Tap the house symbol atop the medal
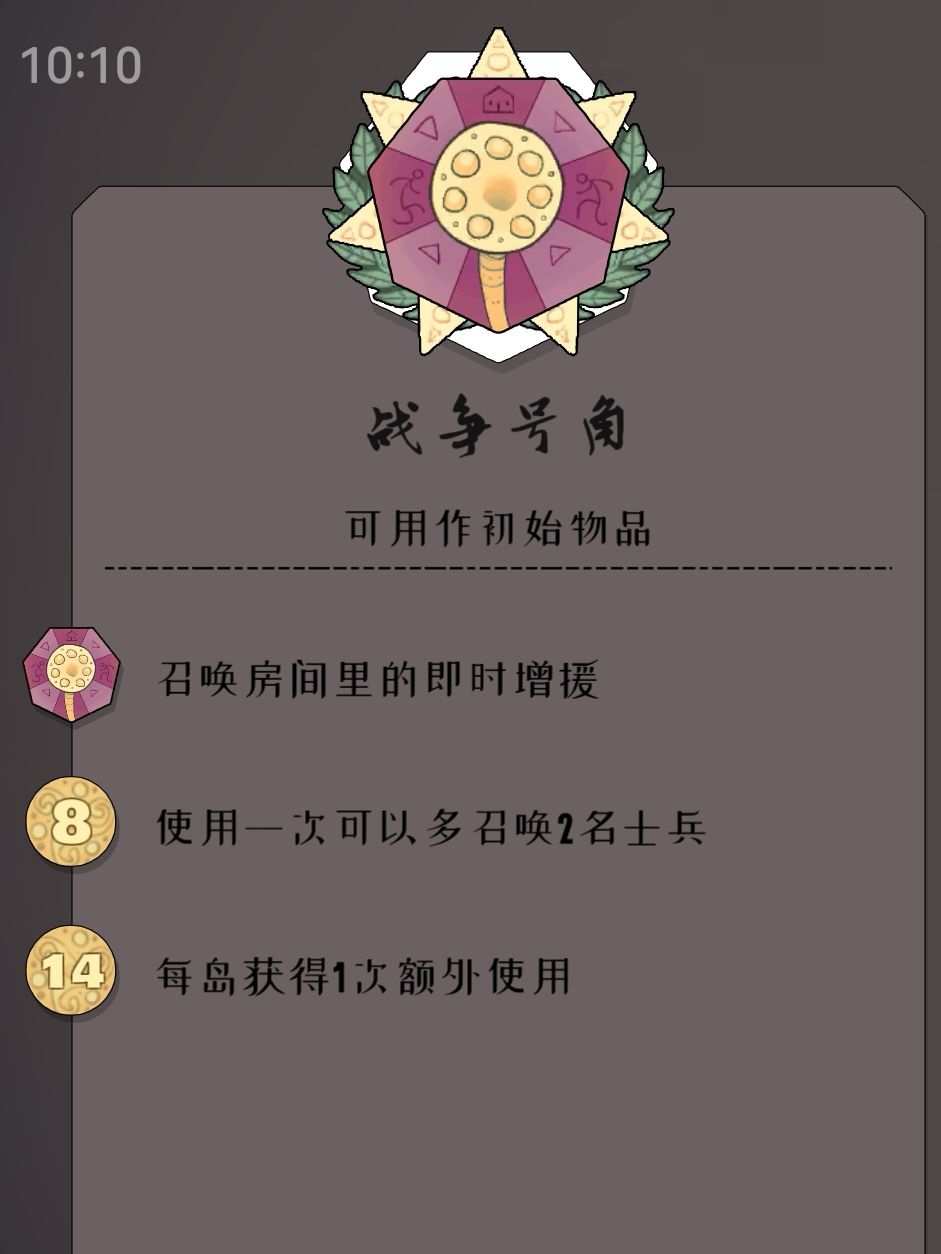 [x=498, y=101]
